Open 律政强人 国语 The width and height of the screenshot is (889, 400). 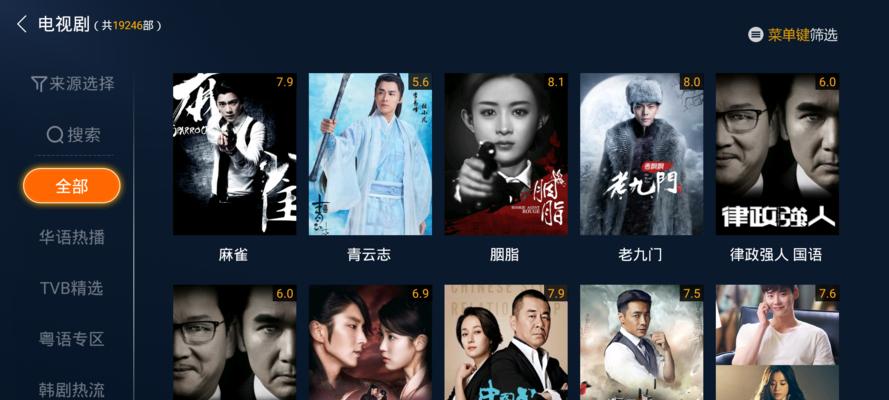tap(777, 155)
